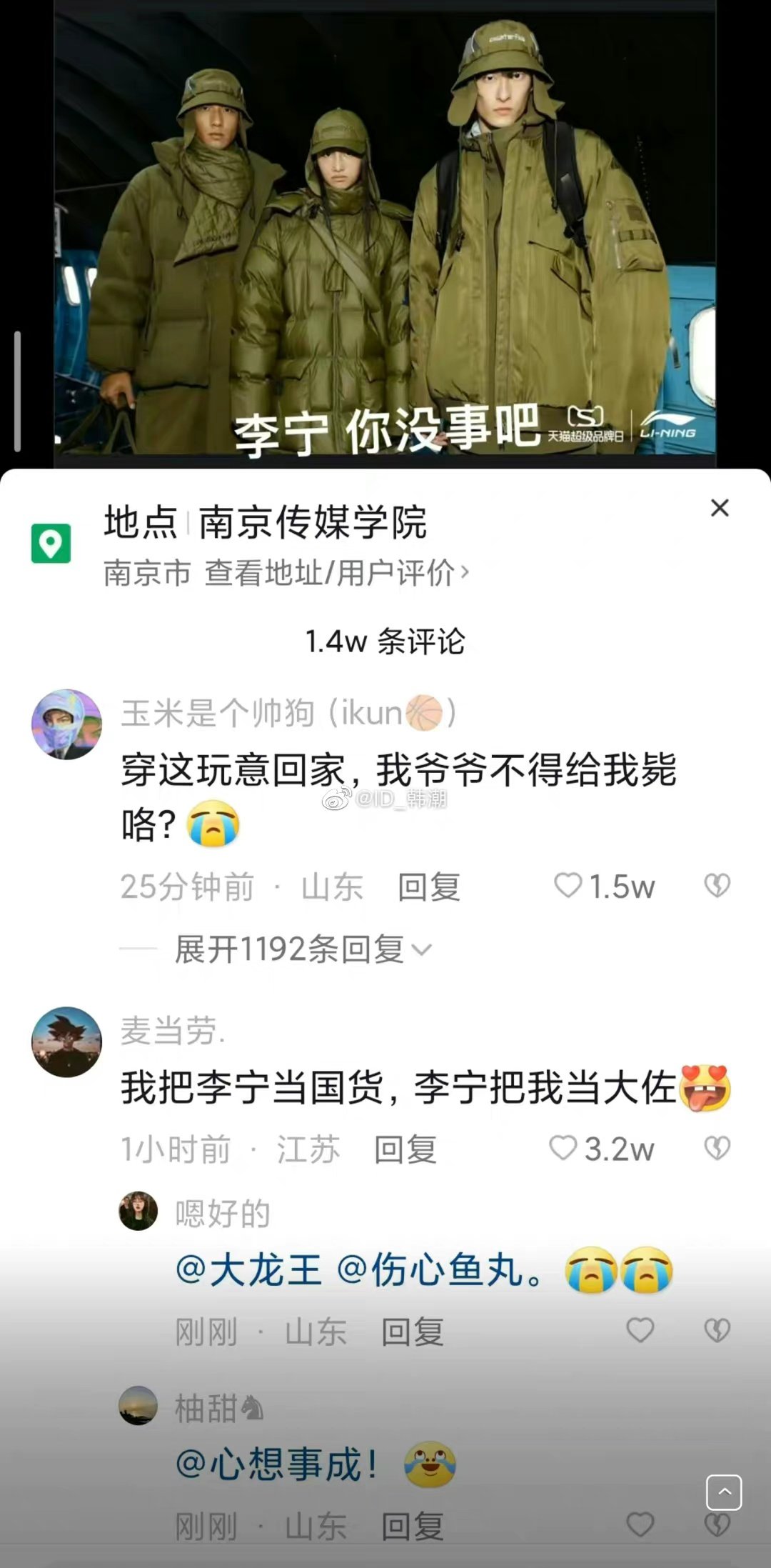
Task: Like 玉米是个帅狗's comment
Action: 568,886
